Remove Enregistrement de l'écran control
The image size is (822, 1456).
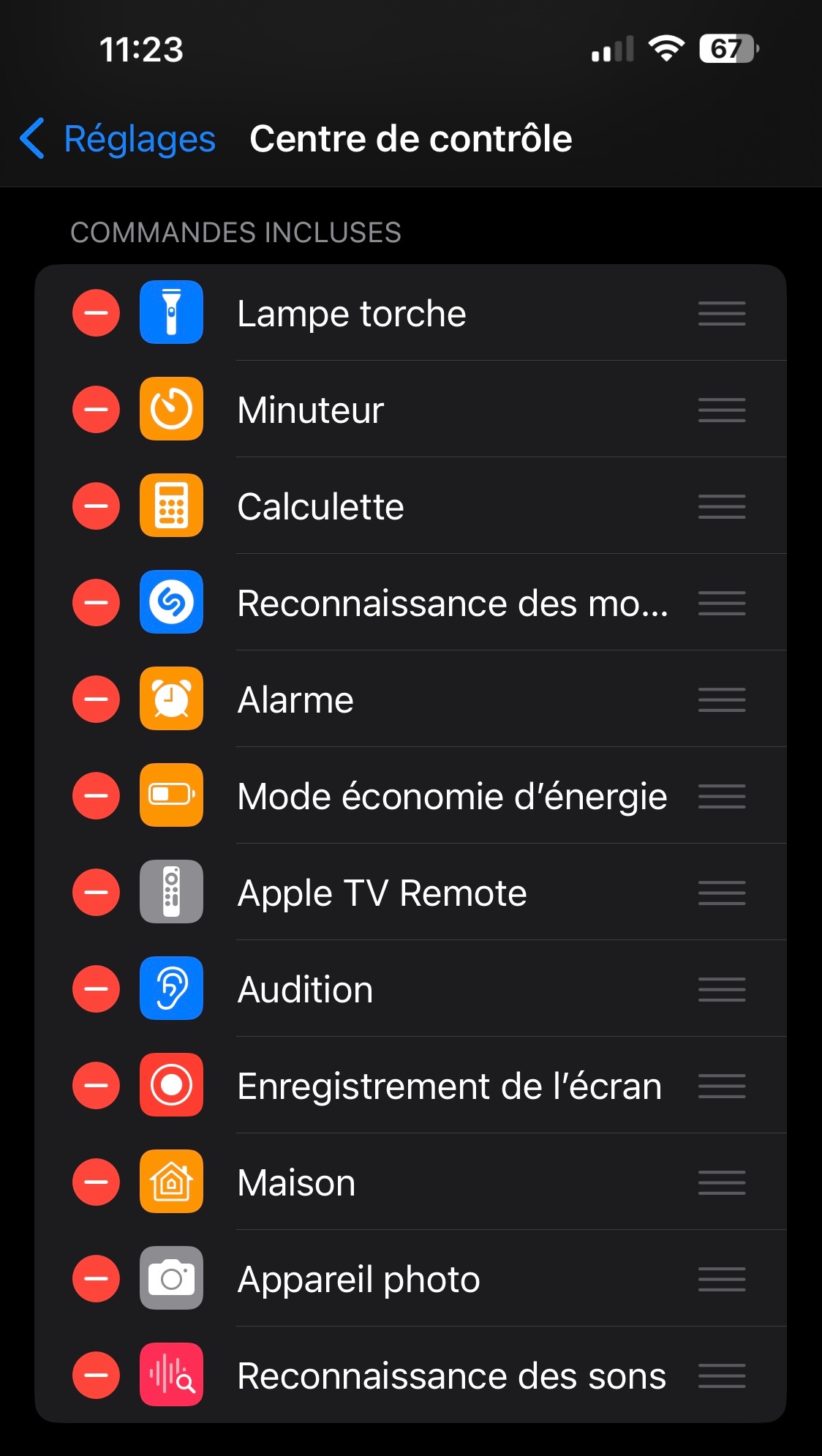tap(96, 1086)
